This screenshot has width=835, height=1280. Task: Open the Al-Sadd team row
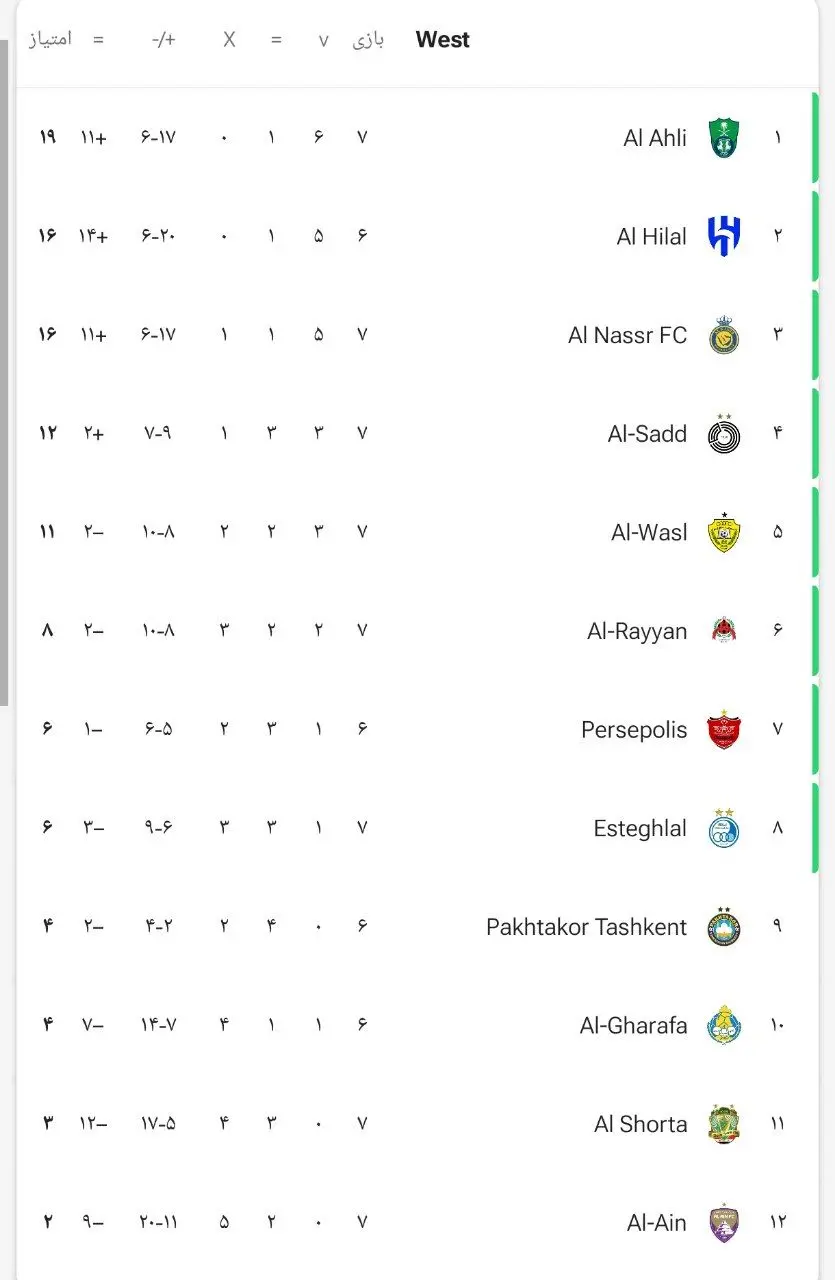click(647, 434)
